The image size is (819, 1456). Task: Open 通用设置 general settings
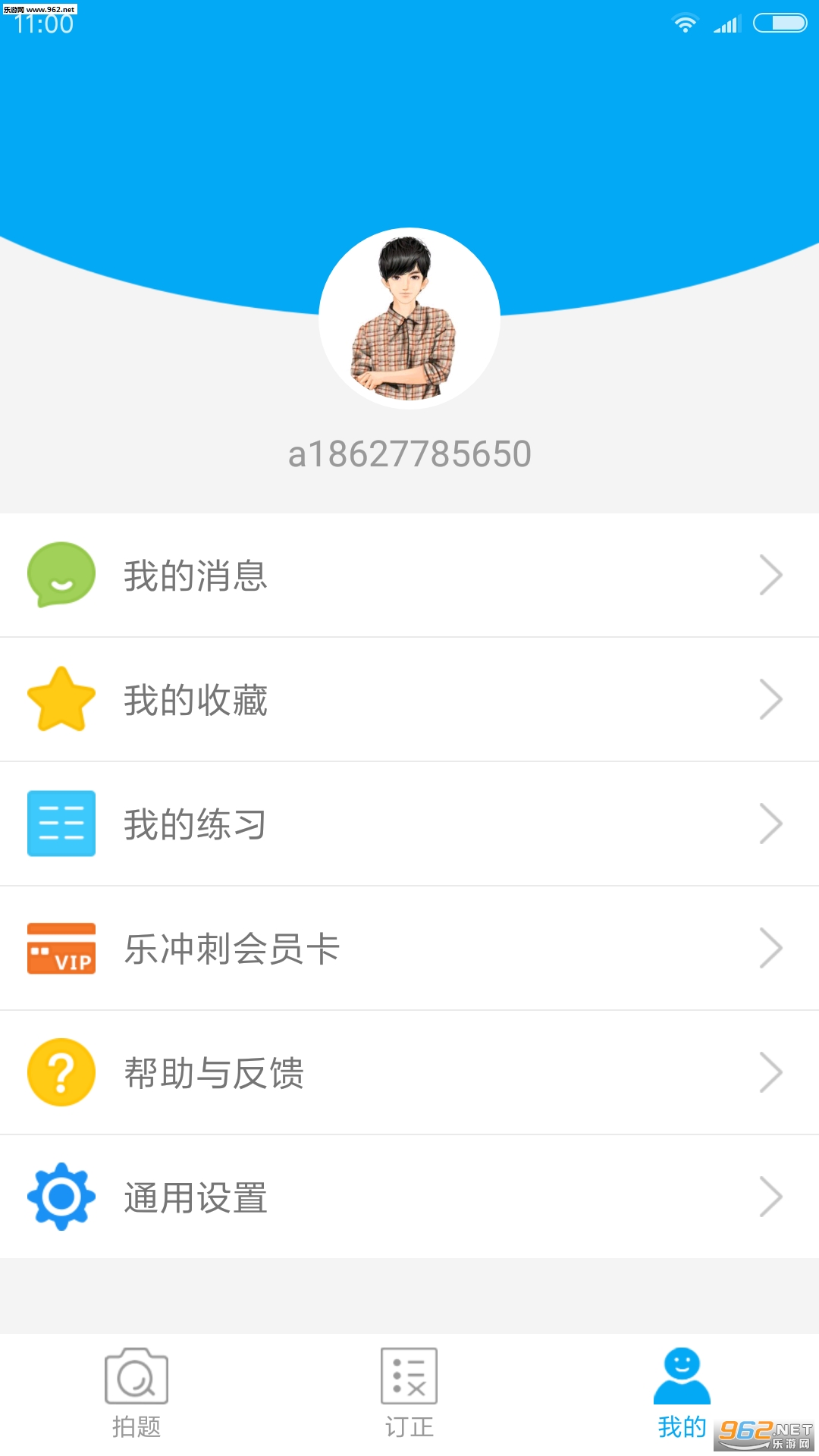[x=409, y=1197]
